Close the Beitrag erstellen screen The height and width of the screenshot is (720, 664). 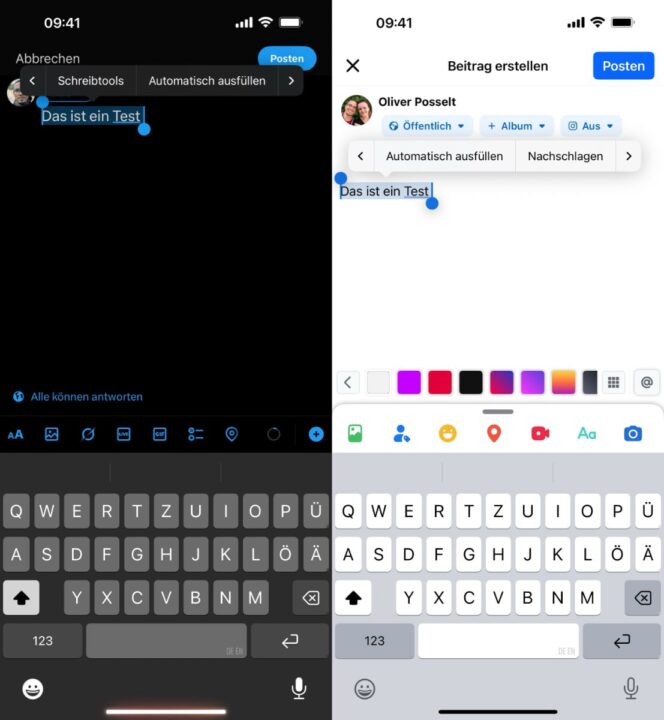[352, 66]
